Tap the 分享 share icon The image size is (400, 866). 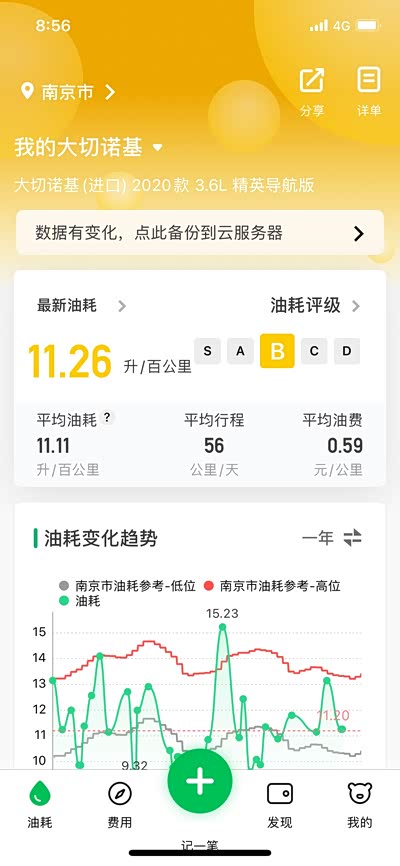[x=312, y=92]
